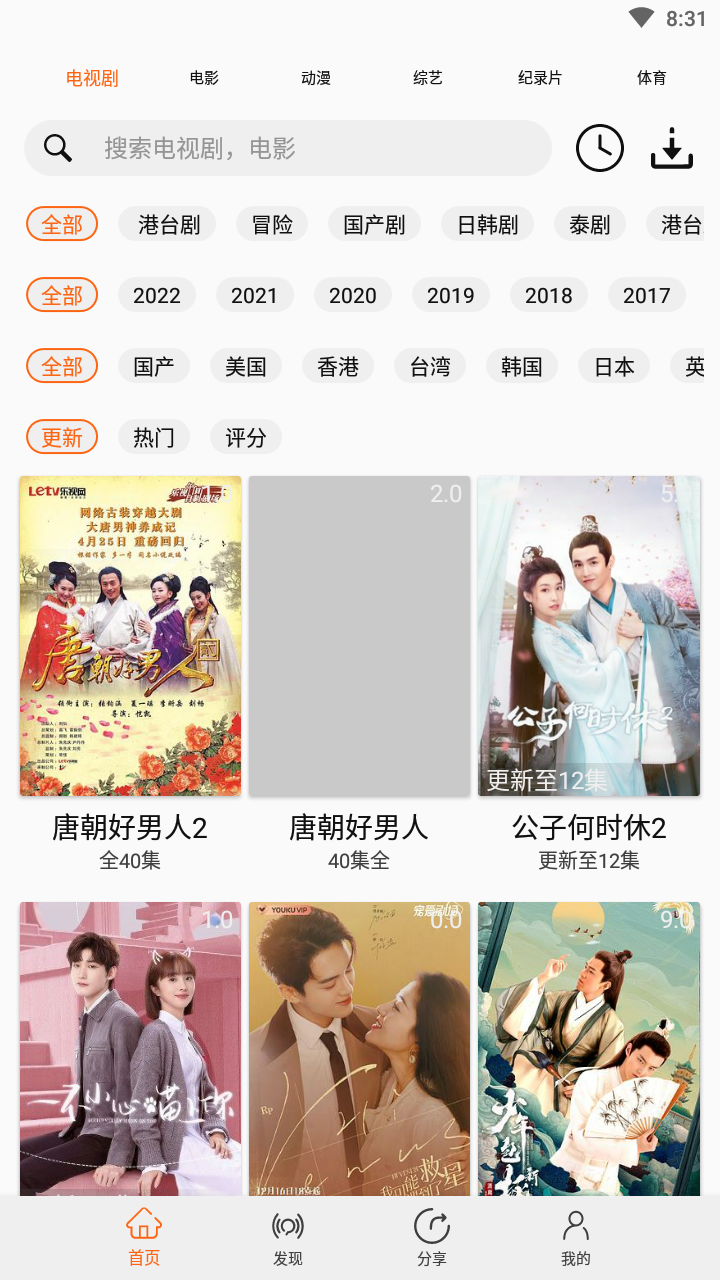Go to the 体育 tab
The height and width of the screenshot is (1280, 720).
pos(652,78)
